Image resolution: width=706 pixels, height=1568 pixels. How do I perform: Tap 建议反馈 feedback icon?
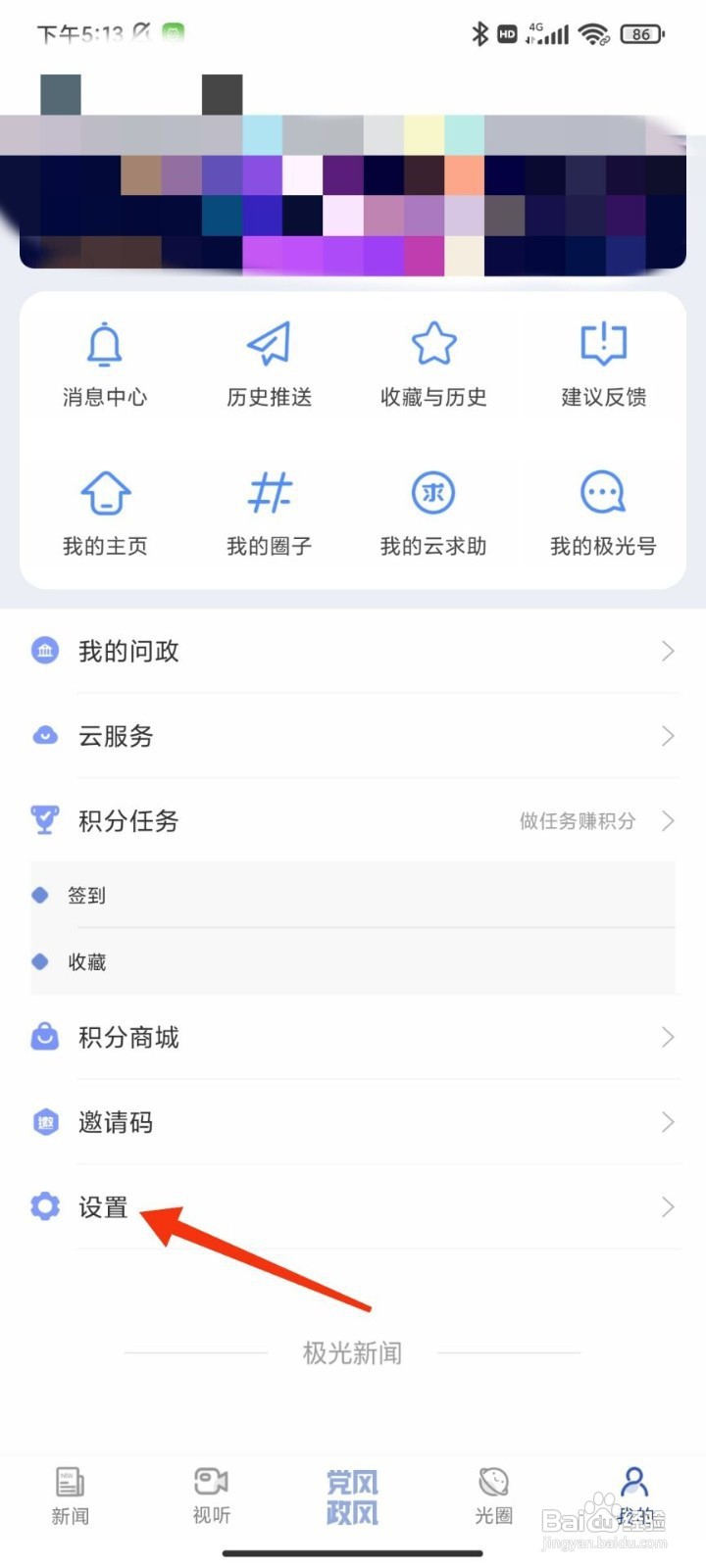[x=604, y=365]
